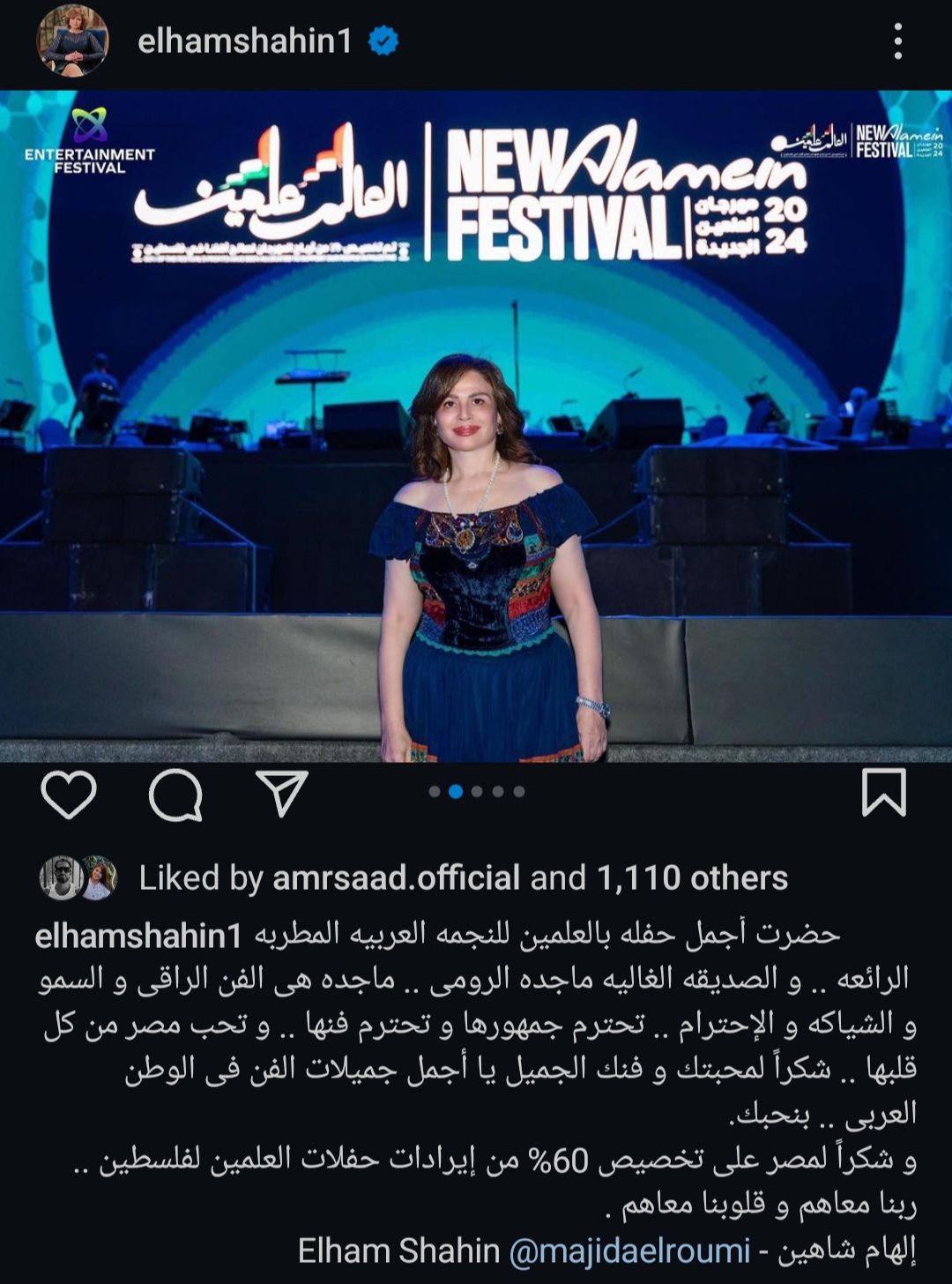This screenshot has width=952, height=1284.
Task: Open the post overflow menu
Action: 897,41
